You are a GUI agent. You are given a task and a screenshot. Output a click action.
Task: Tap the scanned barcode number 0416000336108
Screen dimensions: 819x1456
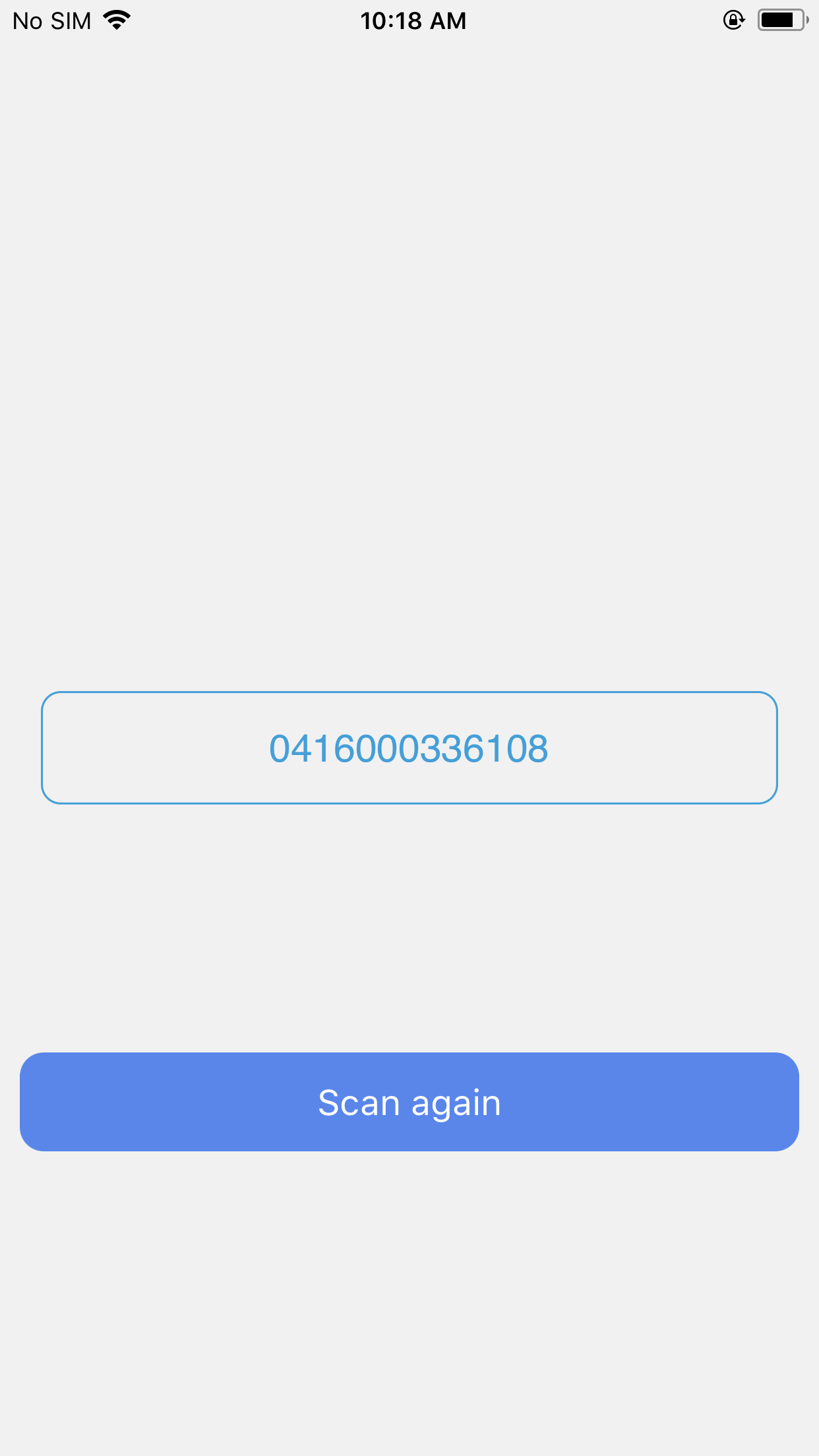coord(409,747)
